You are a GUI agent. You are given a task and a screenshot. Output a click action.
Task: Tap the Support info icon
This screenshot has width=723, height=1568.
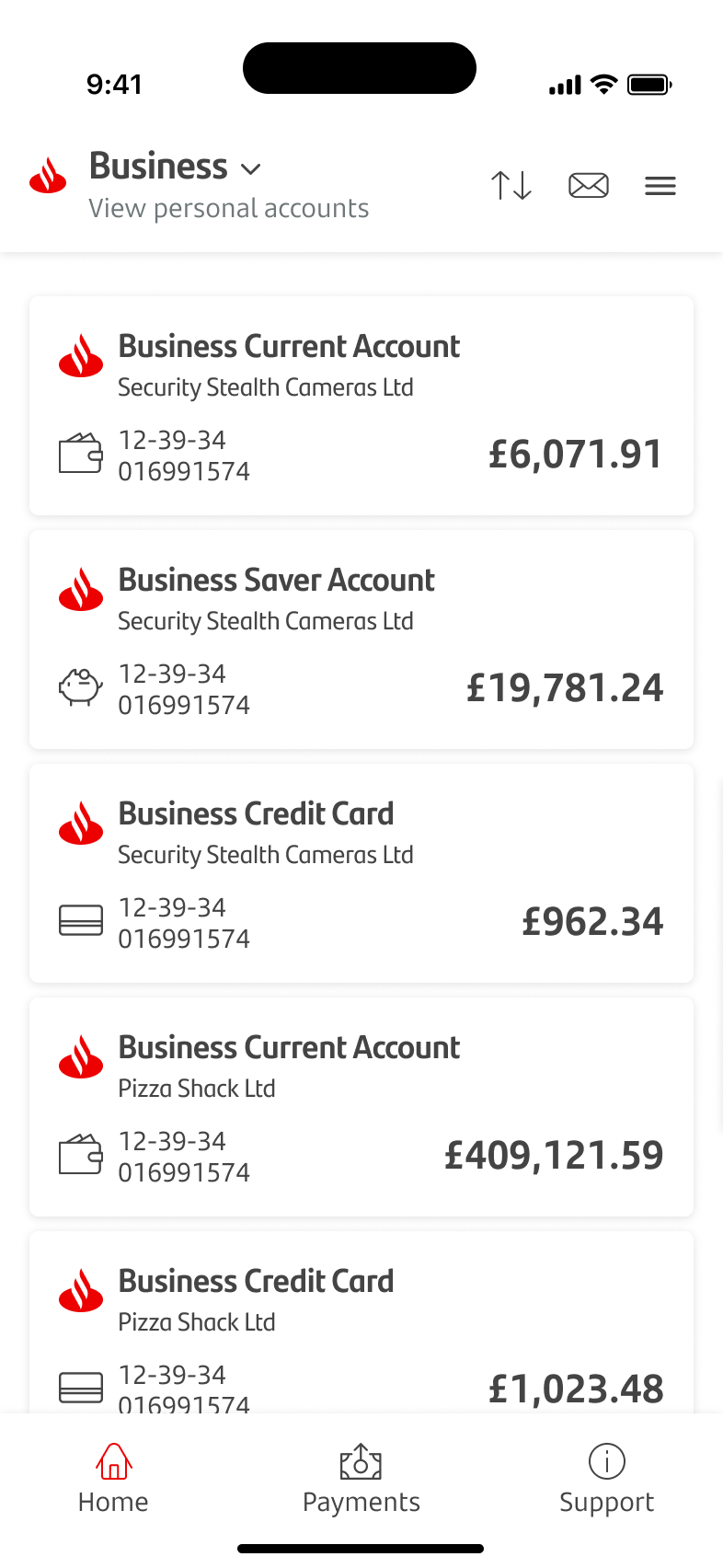pos(606,1462)
